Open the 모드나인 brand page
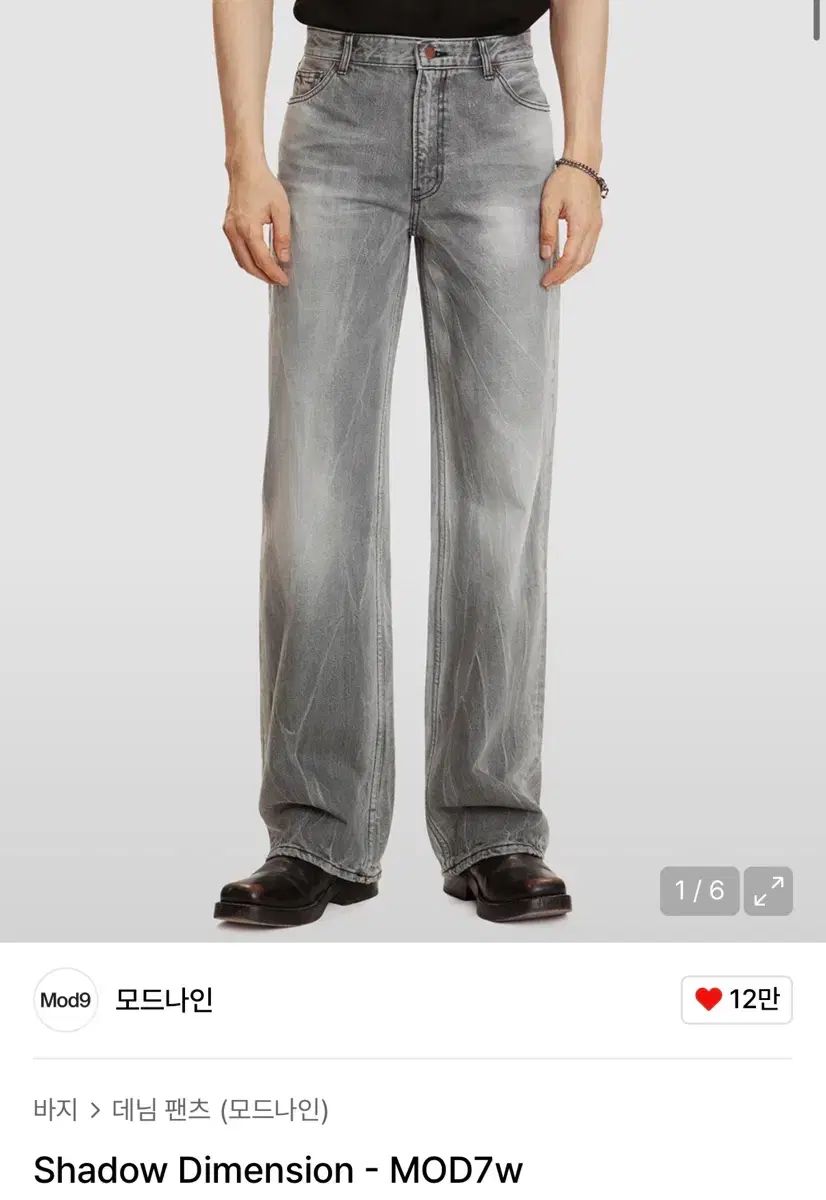 coord(164,999)
